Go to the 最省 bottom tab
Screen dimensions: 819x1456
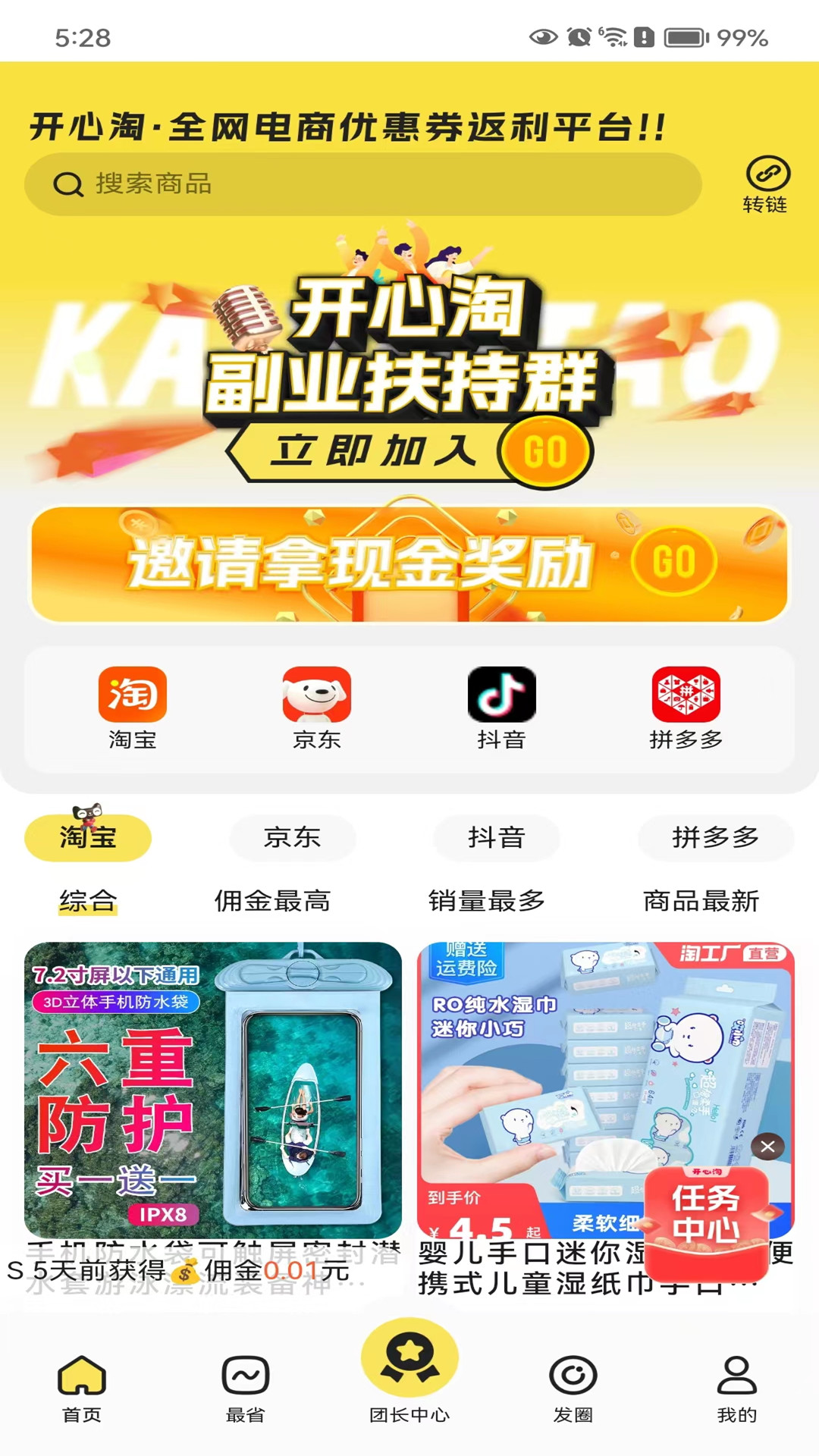pos(245,1388)
